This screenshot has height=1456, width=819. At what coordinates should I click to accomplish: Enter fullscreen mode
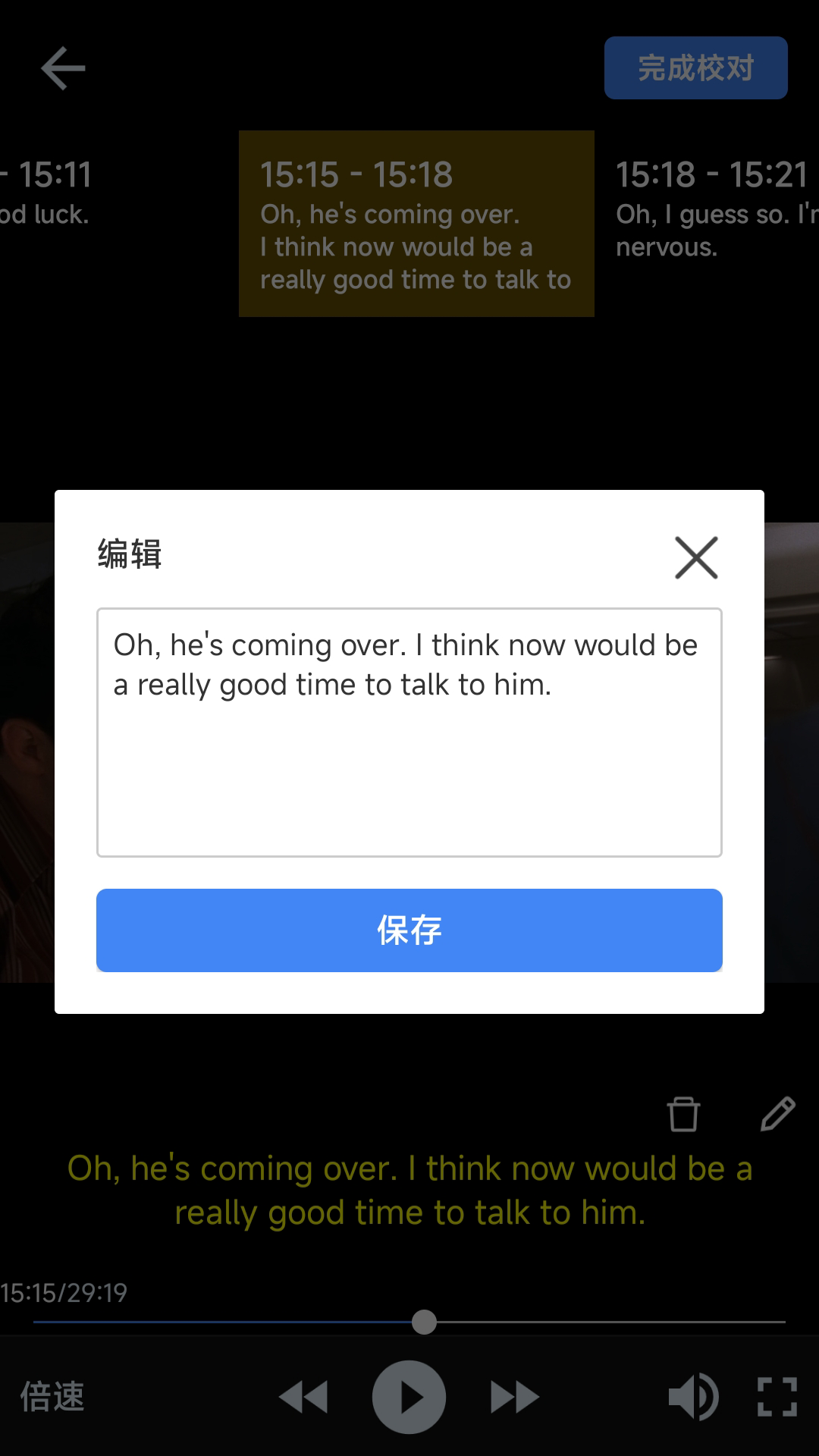[x=777, y=1397]
